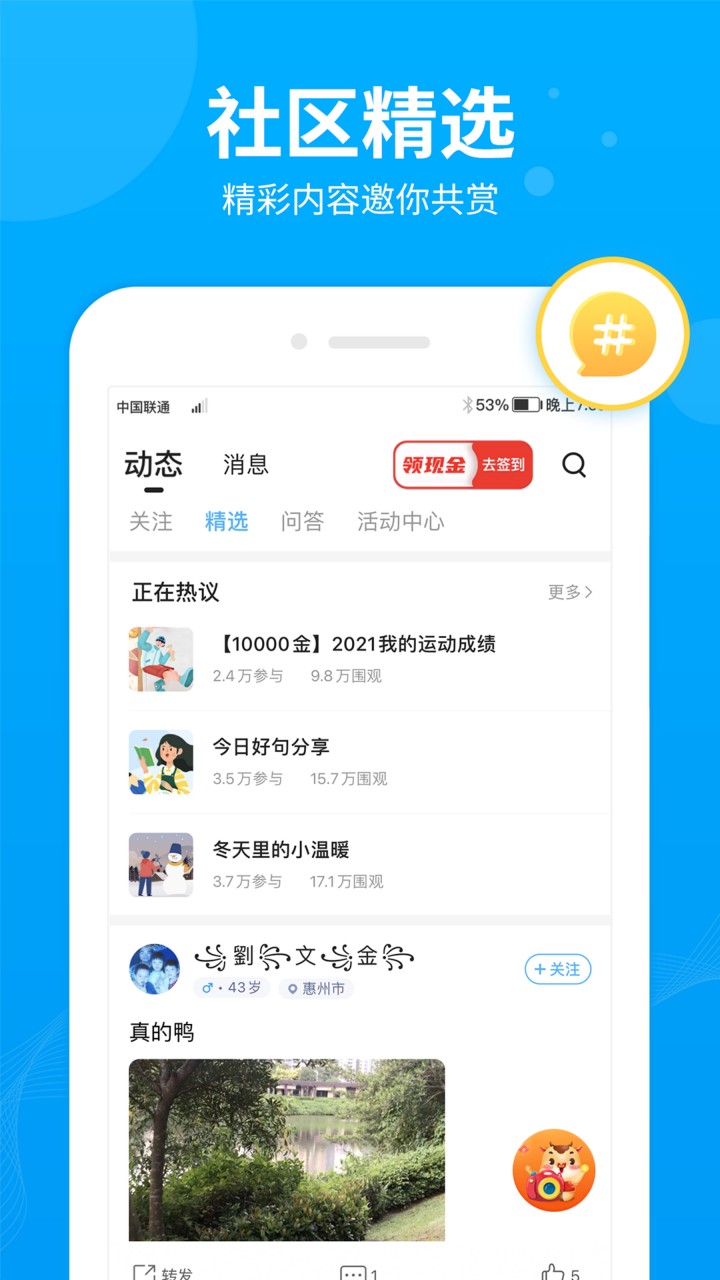Select the 问答 tab
Screen dimensions: 720x1280
click(302, 522)
